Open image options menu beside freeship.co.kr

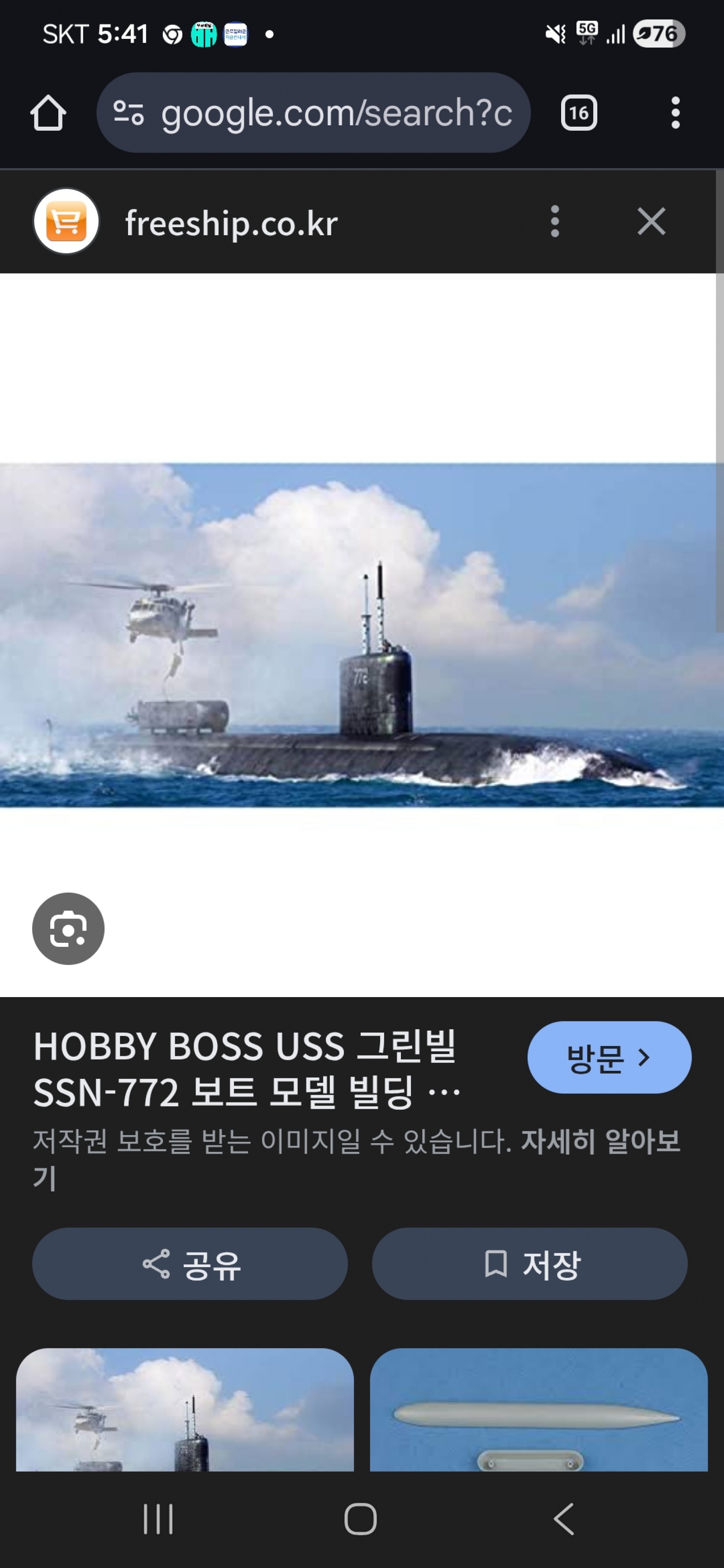click(x=554, y=222)
